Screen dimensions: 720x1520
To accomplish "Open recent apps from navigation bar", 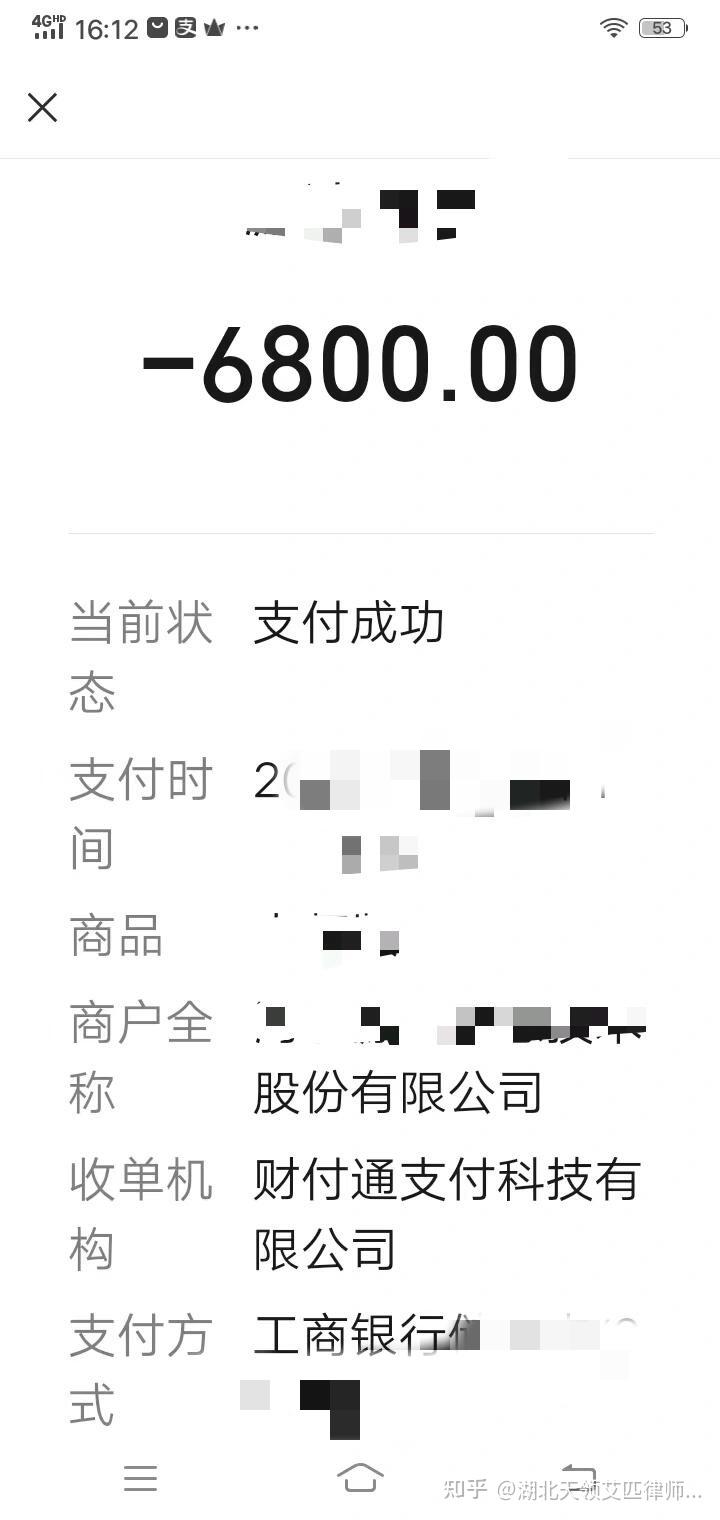I will pos(140,1477).
